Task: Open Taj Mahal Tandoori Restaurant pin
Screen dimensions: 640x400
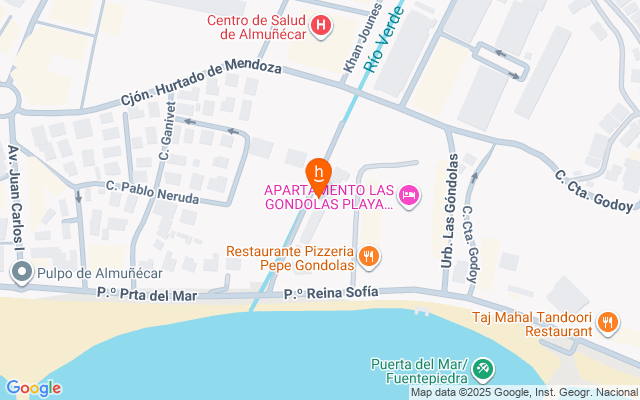Action: 608,324
